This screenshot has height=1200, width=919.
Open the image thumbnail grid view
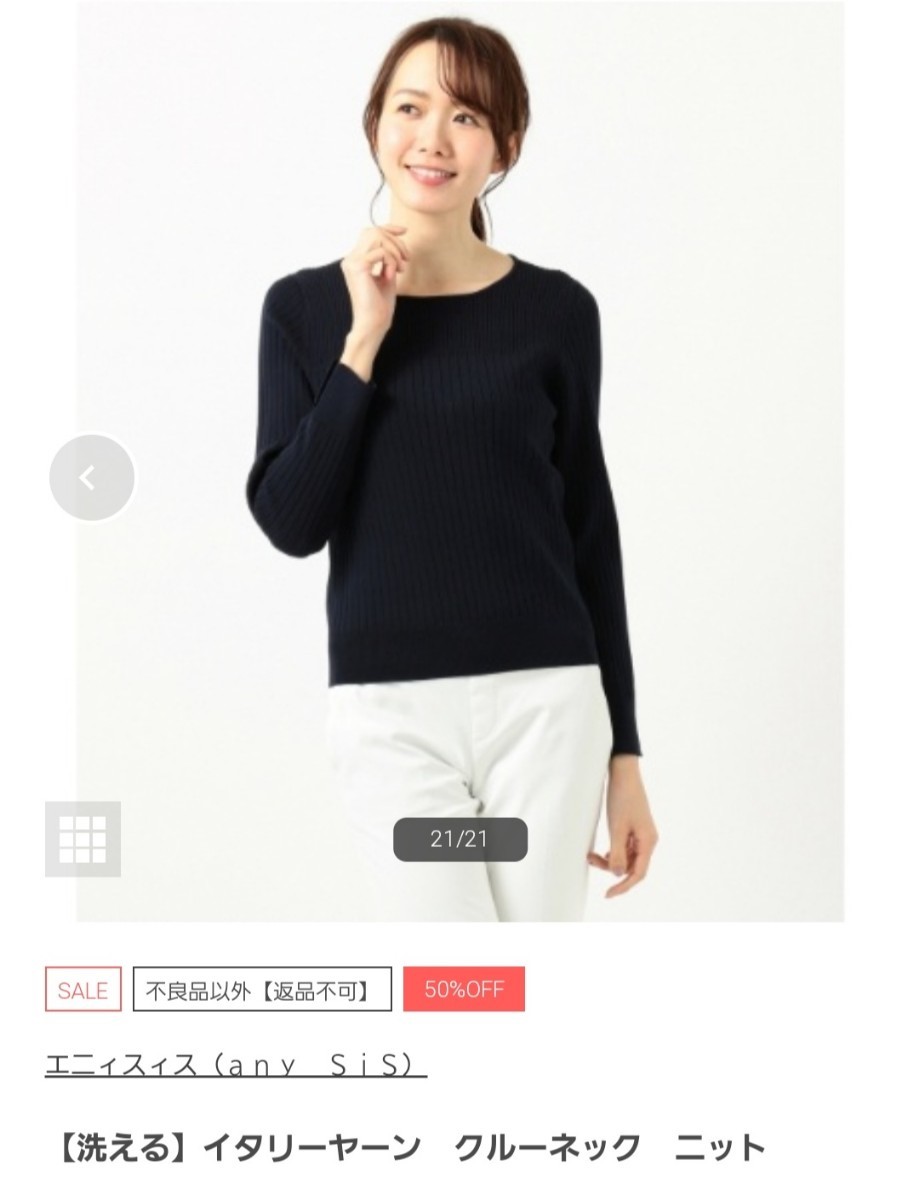tap(83, 839)
